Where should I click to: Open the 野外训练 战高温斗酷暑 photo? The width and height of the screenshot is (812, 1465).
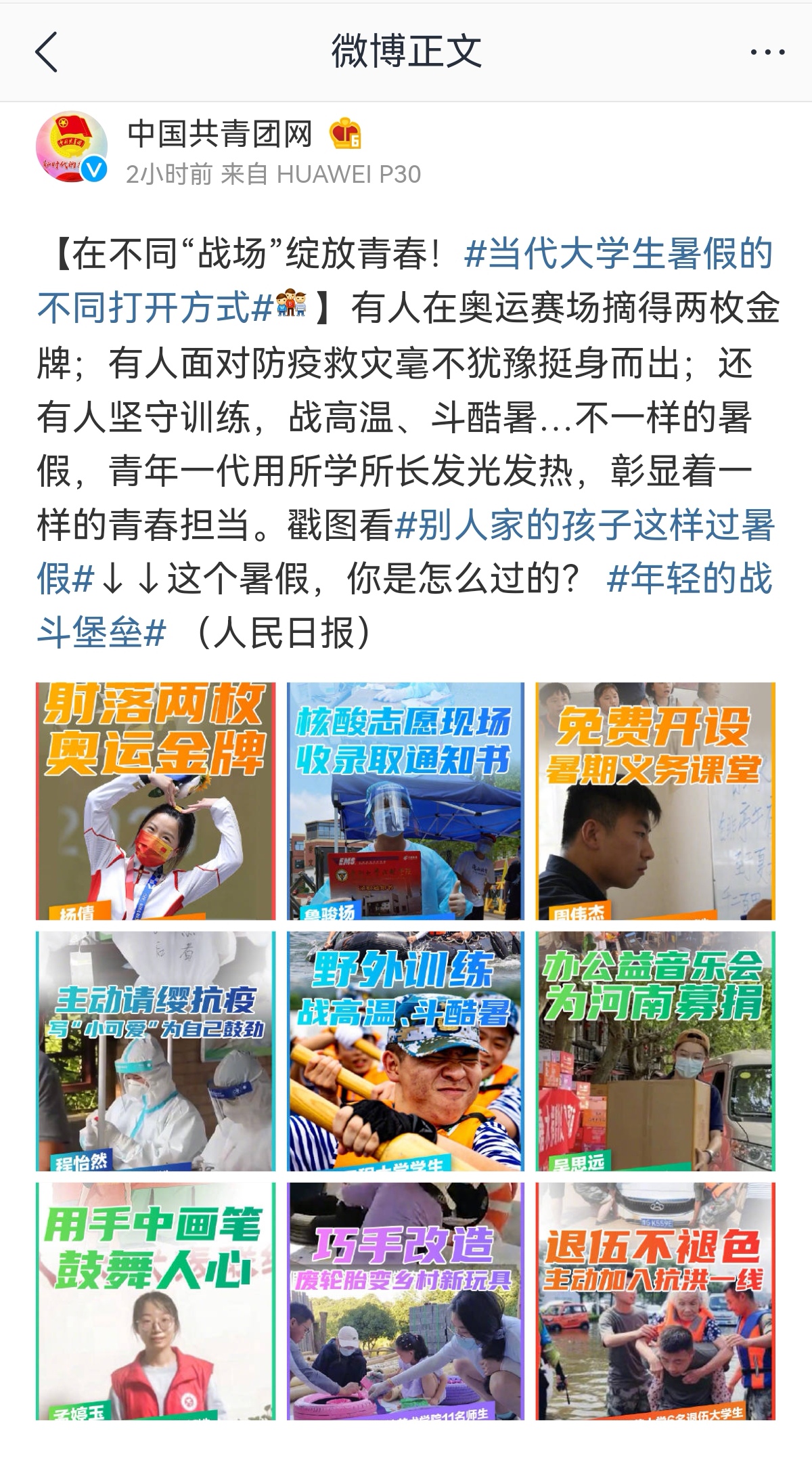pos(405,1051)
